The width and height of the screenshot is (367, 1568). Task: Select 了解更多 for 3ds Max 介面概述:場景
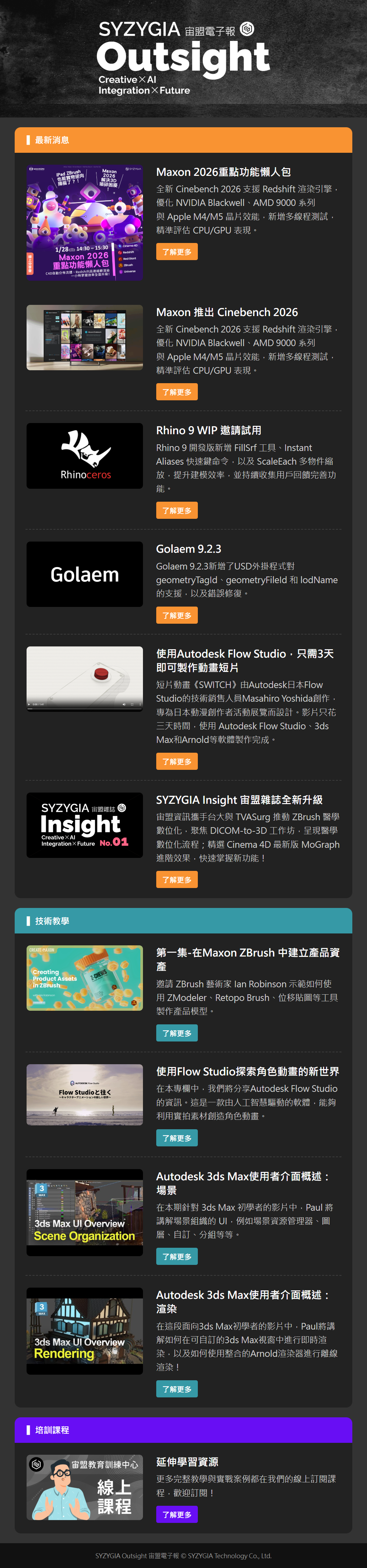click(x=177, y=1256)
